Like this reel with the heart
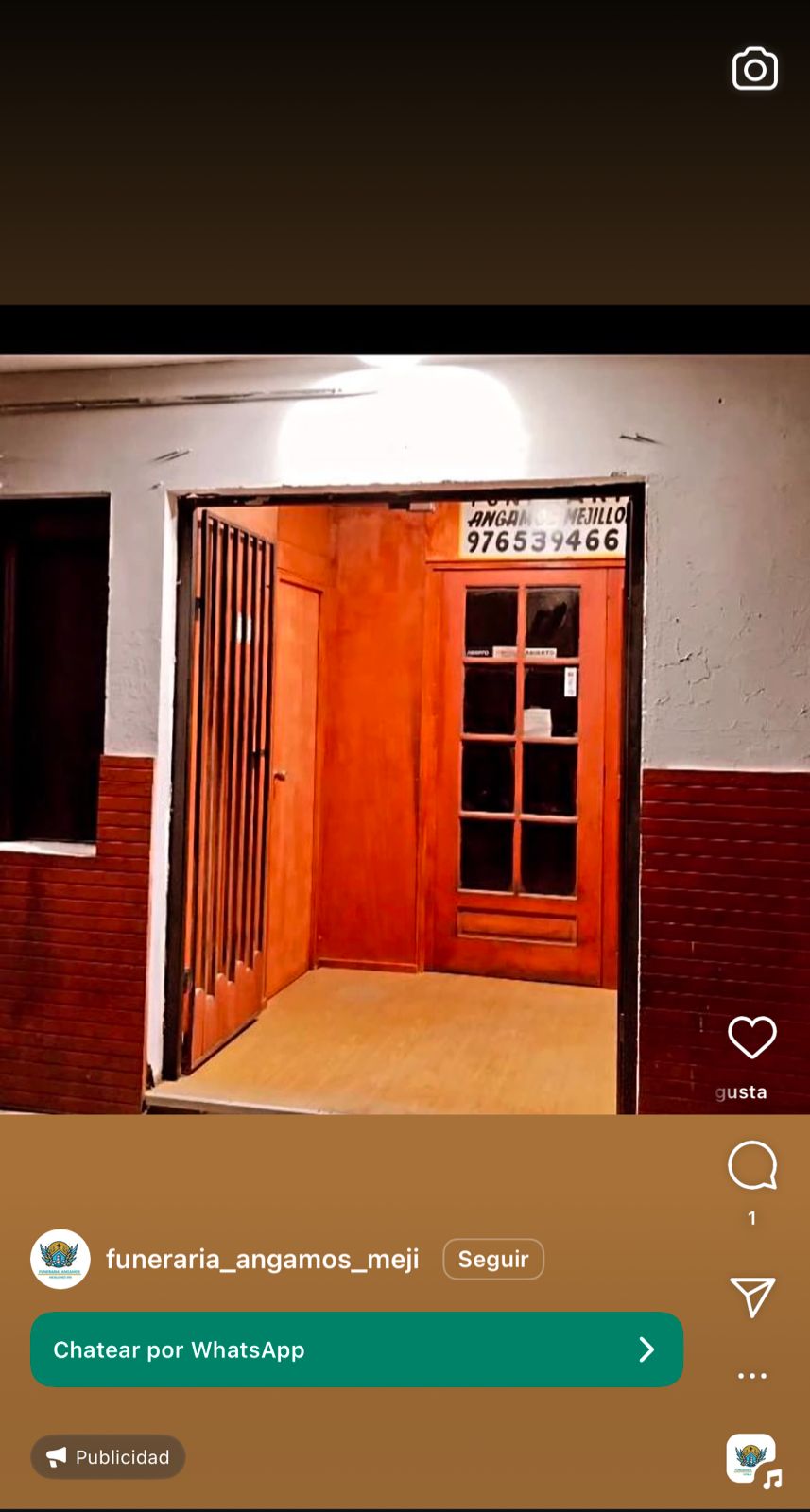Viewport: 810px width, 1512px height. coord(751,1038)
